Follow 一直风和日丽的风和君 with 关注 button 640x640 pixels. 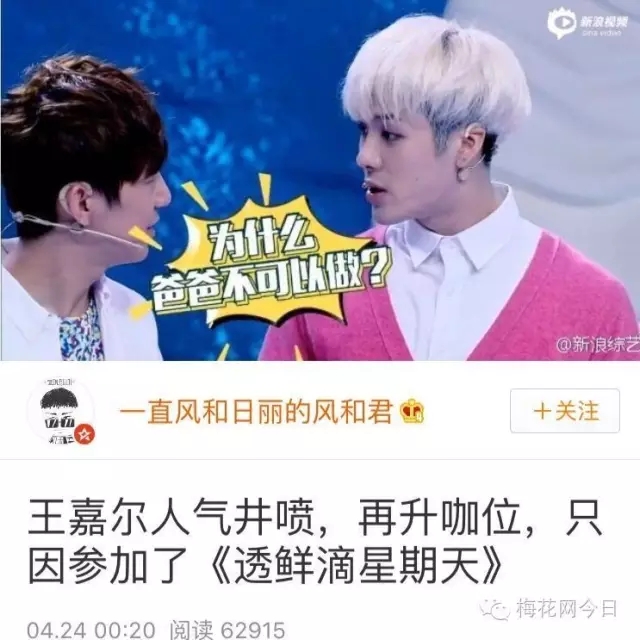point(566,411)
